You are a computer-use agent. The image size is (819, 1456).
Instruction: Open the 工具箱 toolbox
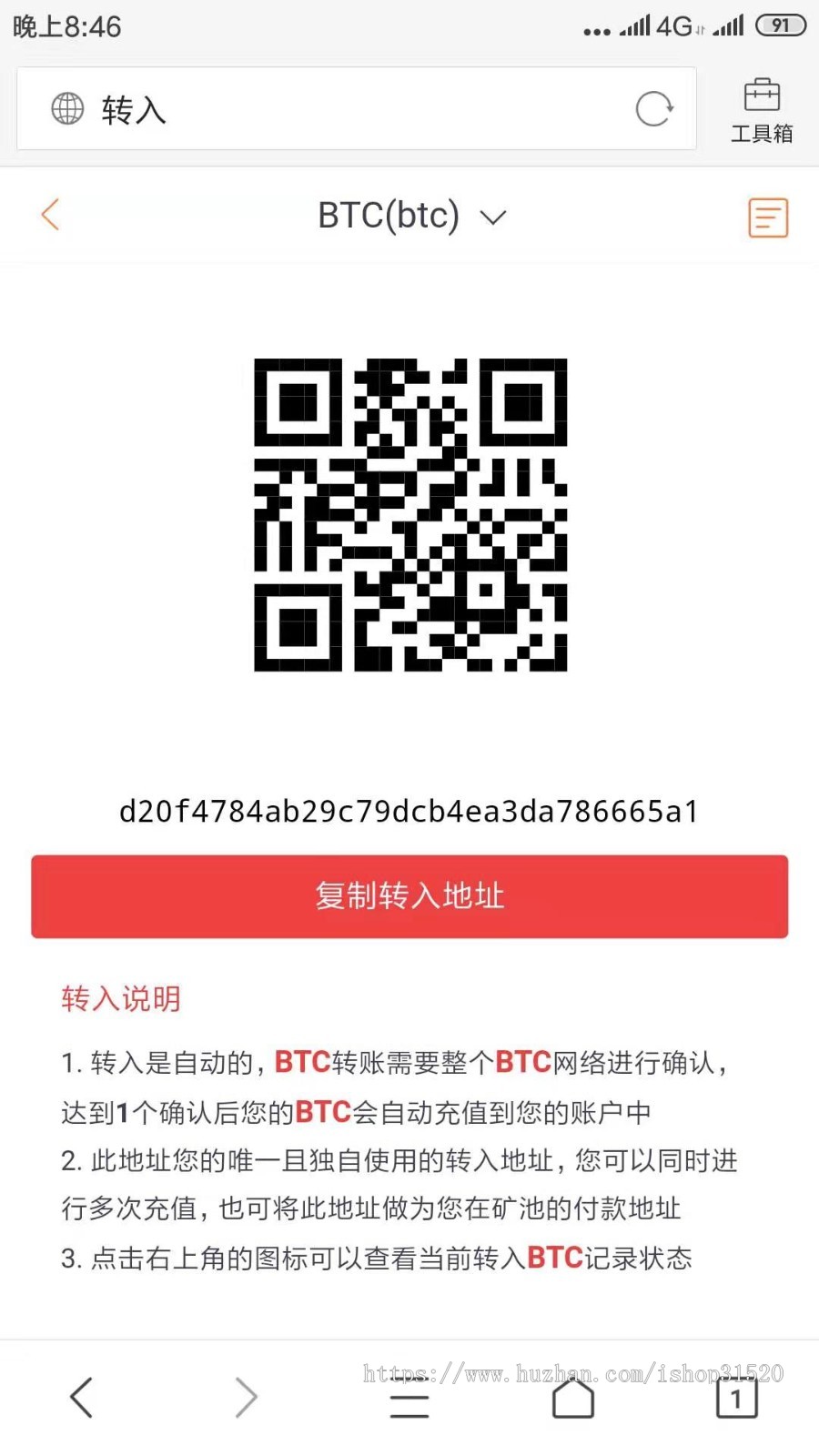763,108
